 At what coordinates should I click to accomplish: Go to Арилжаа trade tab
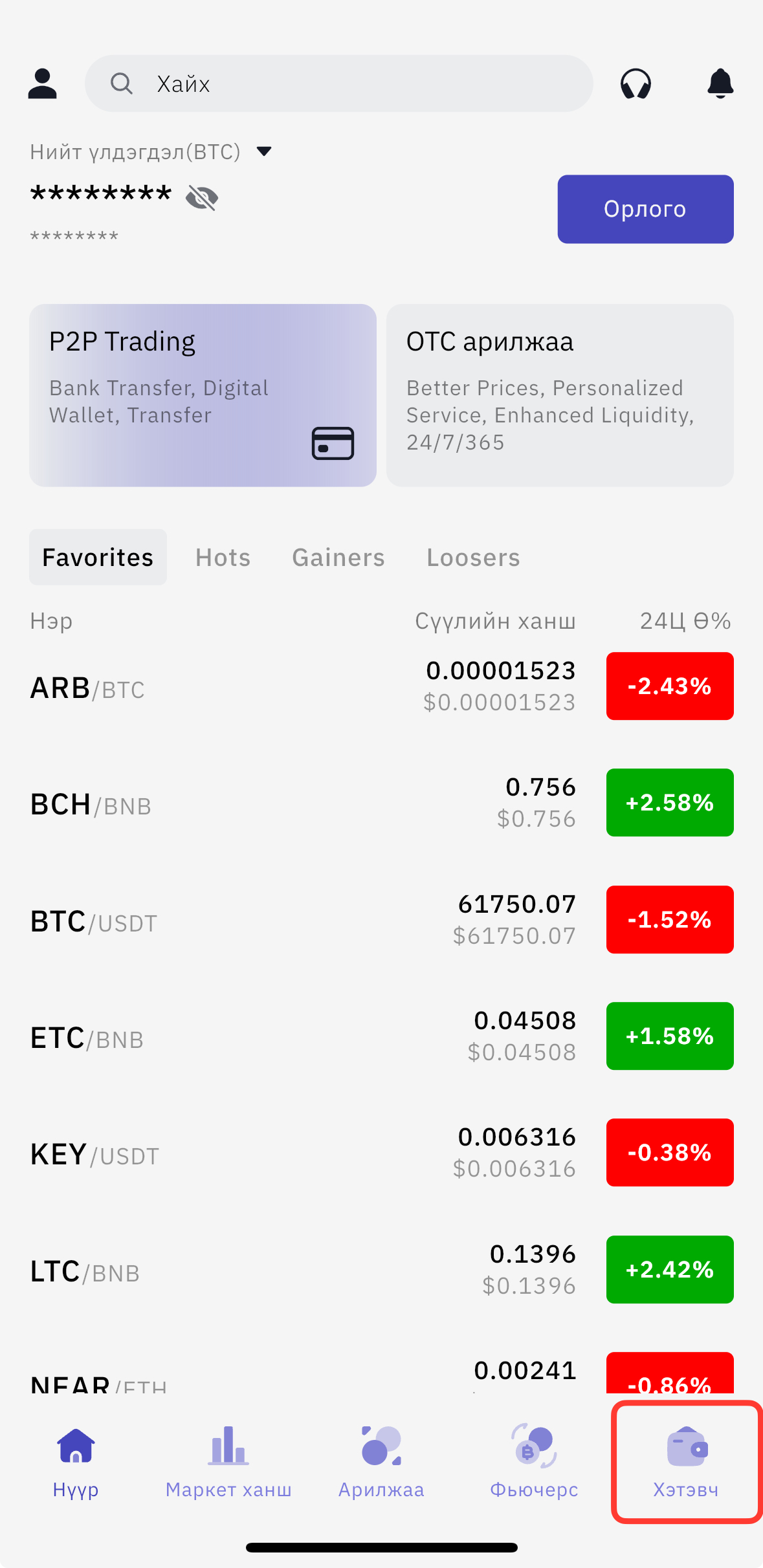coord(381,1462)
